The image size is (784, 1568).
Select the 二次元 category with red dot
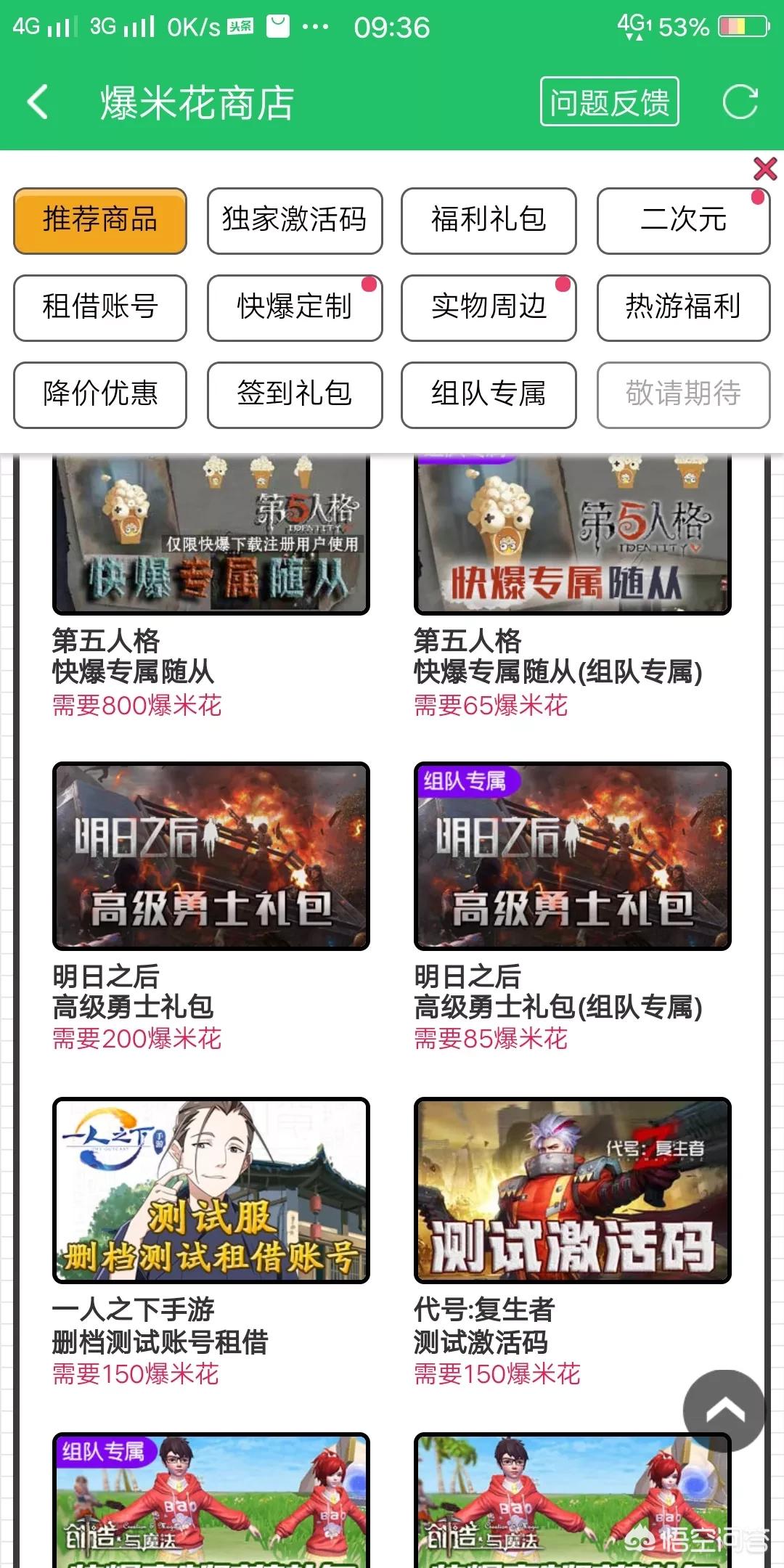(682, 221)
